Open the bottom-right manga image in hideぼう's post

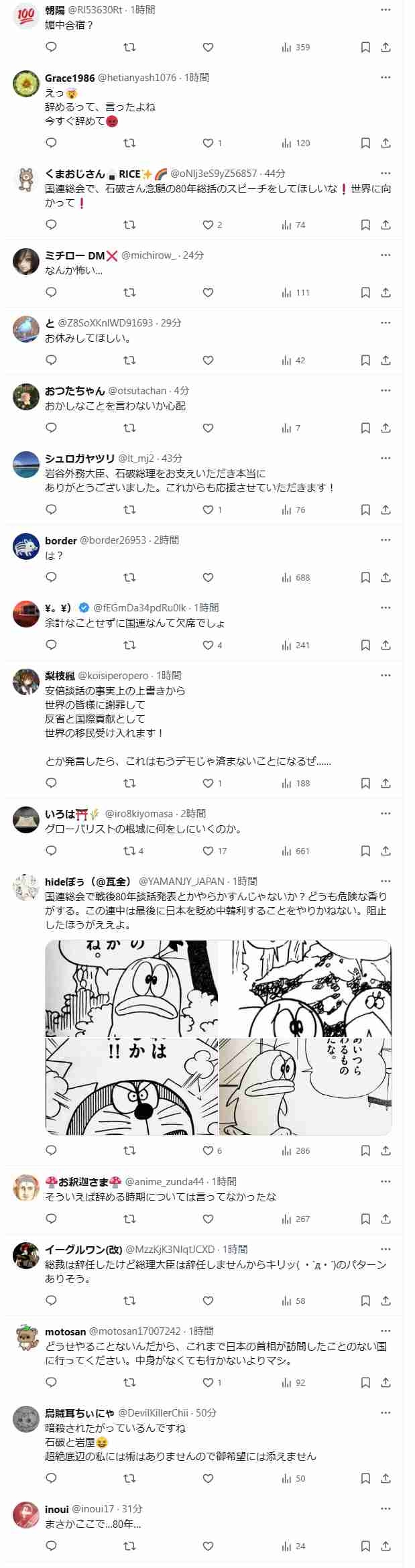tap(305, 1086)
